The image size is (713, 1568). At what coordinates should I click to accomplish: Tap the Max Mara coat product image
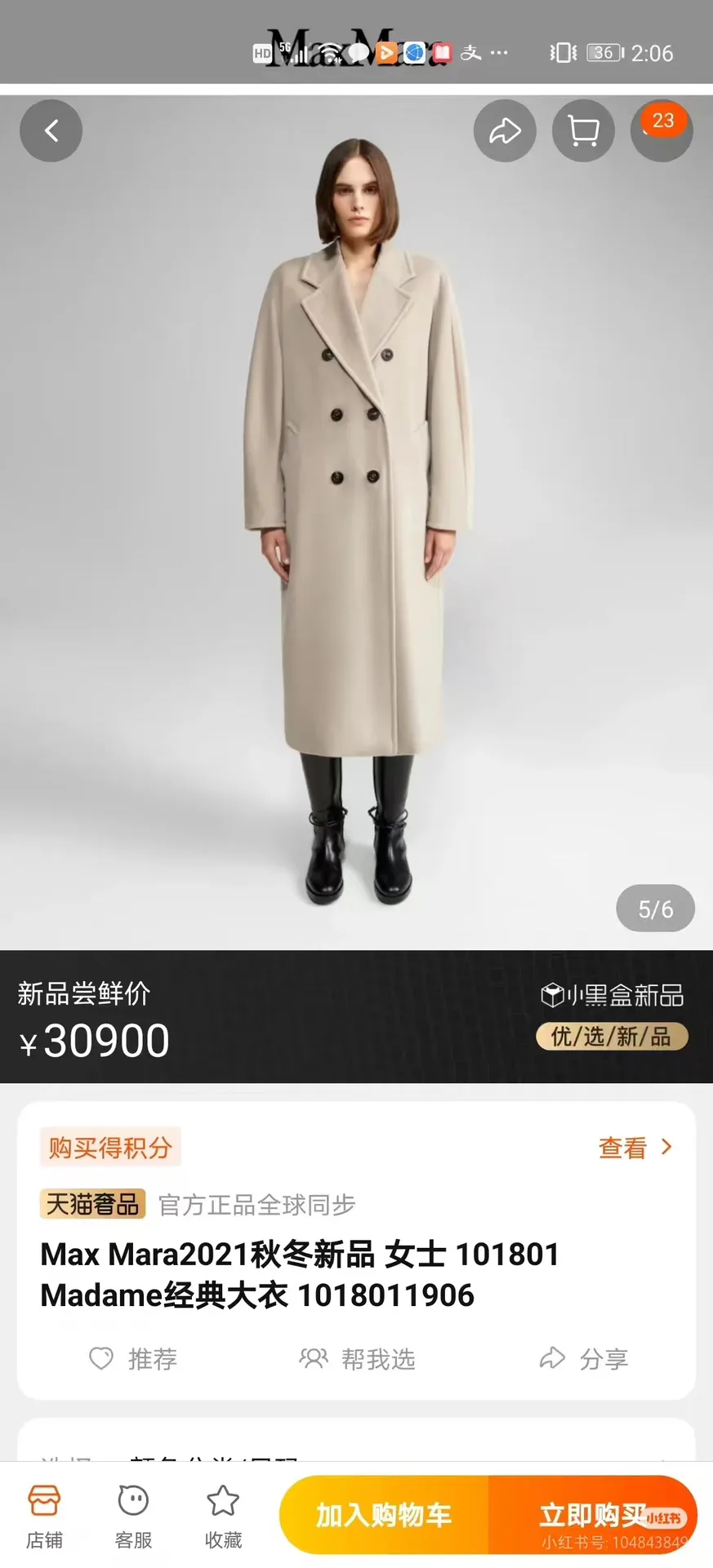coord(356,522)
